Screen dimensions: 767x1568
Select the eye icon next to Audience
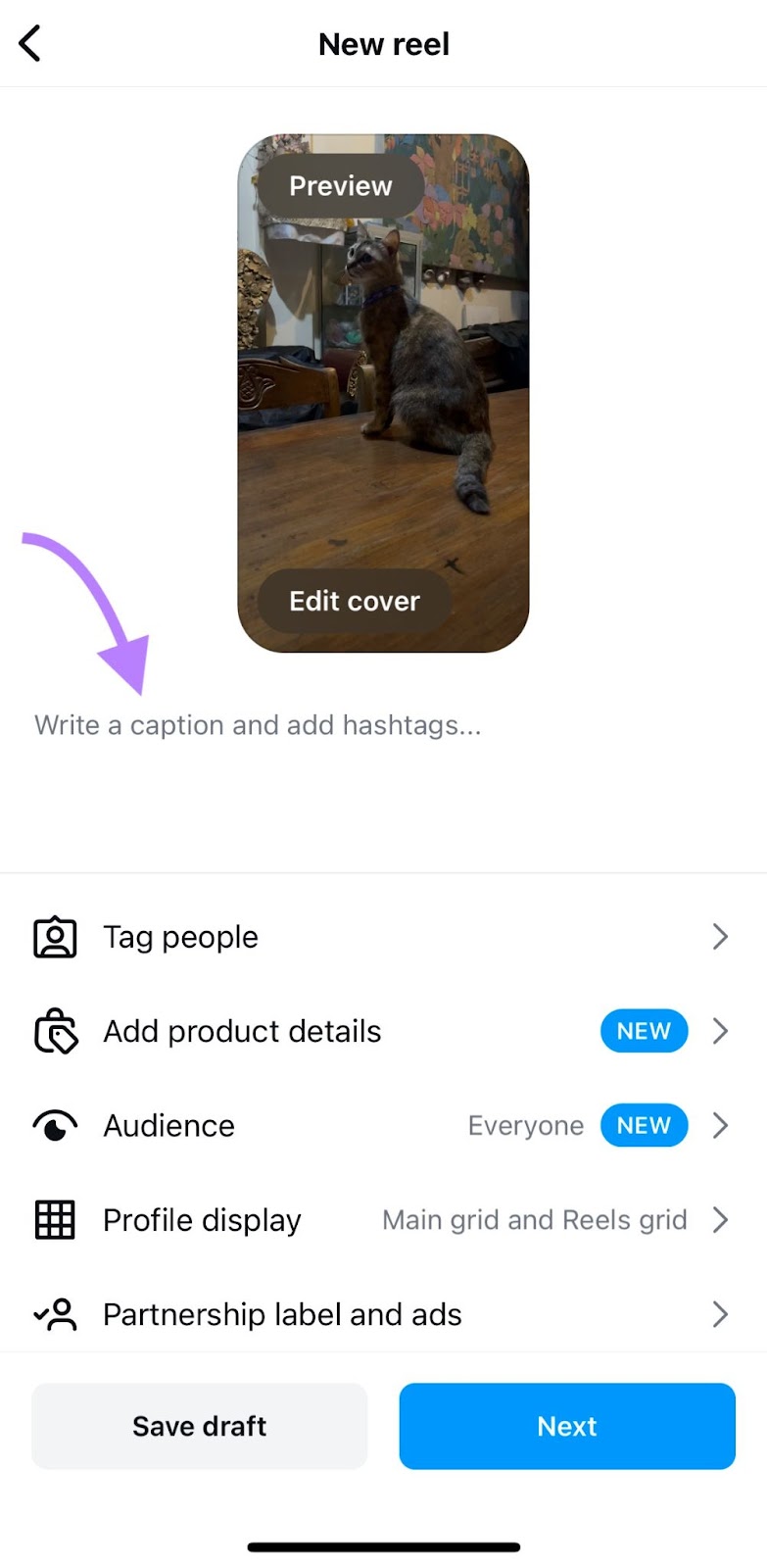click(55, 1125)
